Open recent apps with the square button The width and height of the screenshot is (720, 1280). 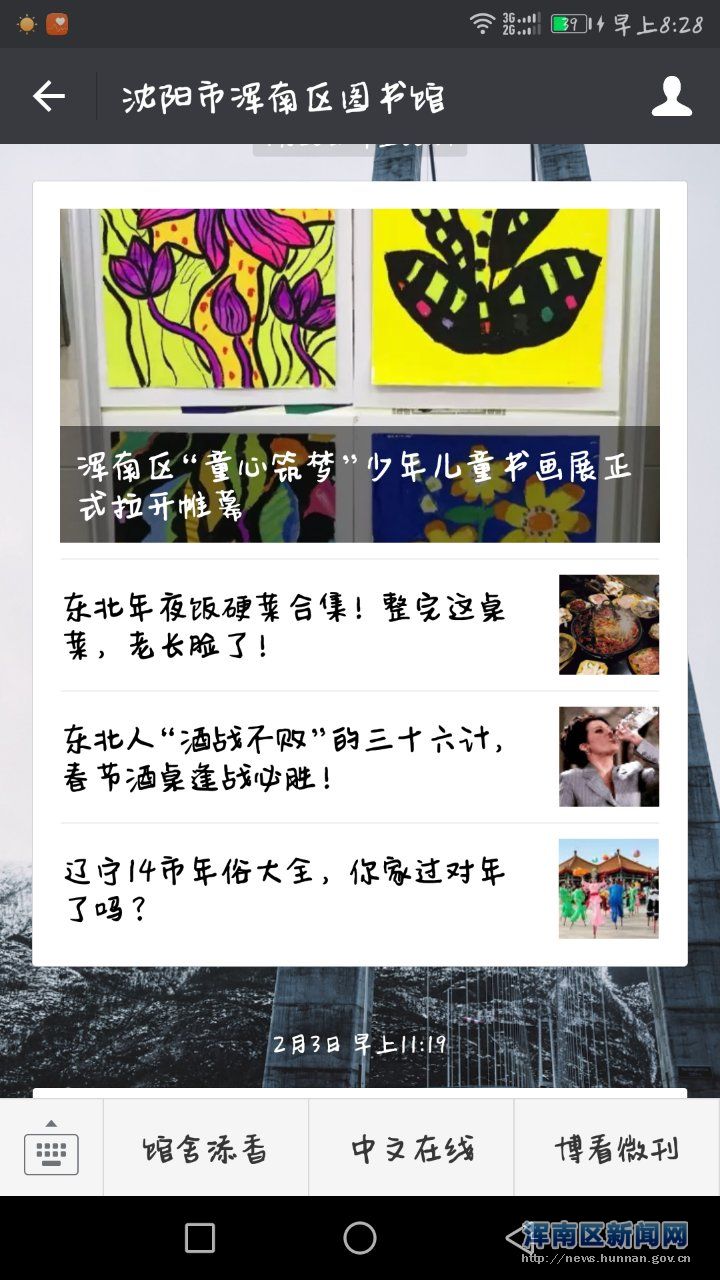click(200, 1238)
